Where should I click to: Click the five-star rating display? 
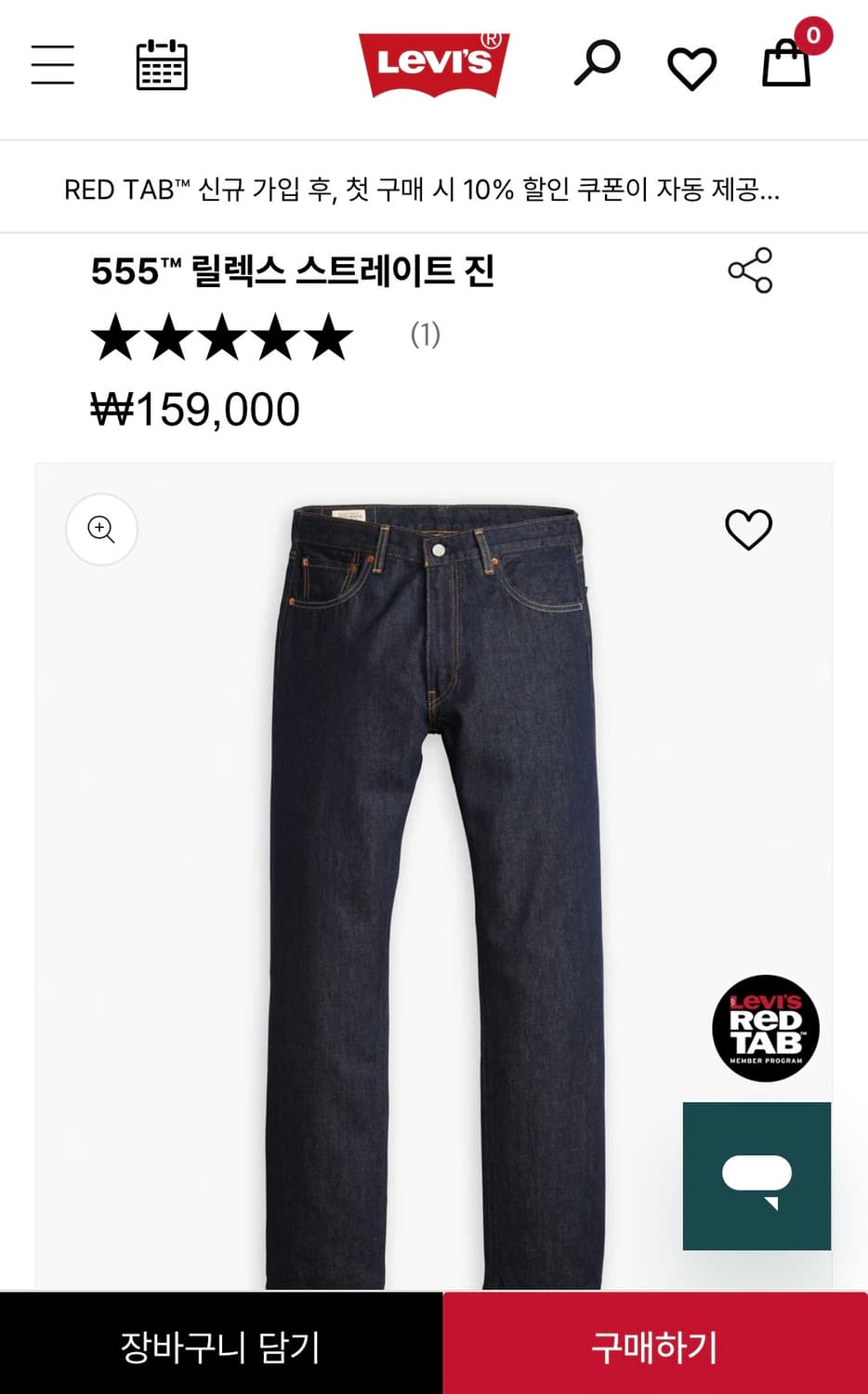[x=223, y=338]
